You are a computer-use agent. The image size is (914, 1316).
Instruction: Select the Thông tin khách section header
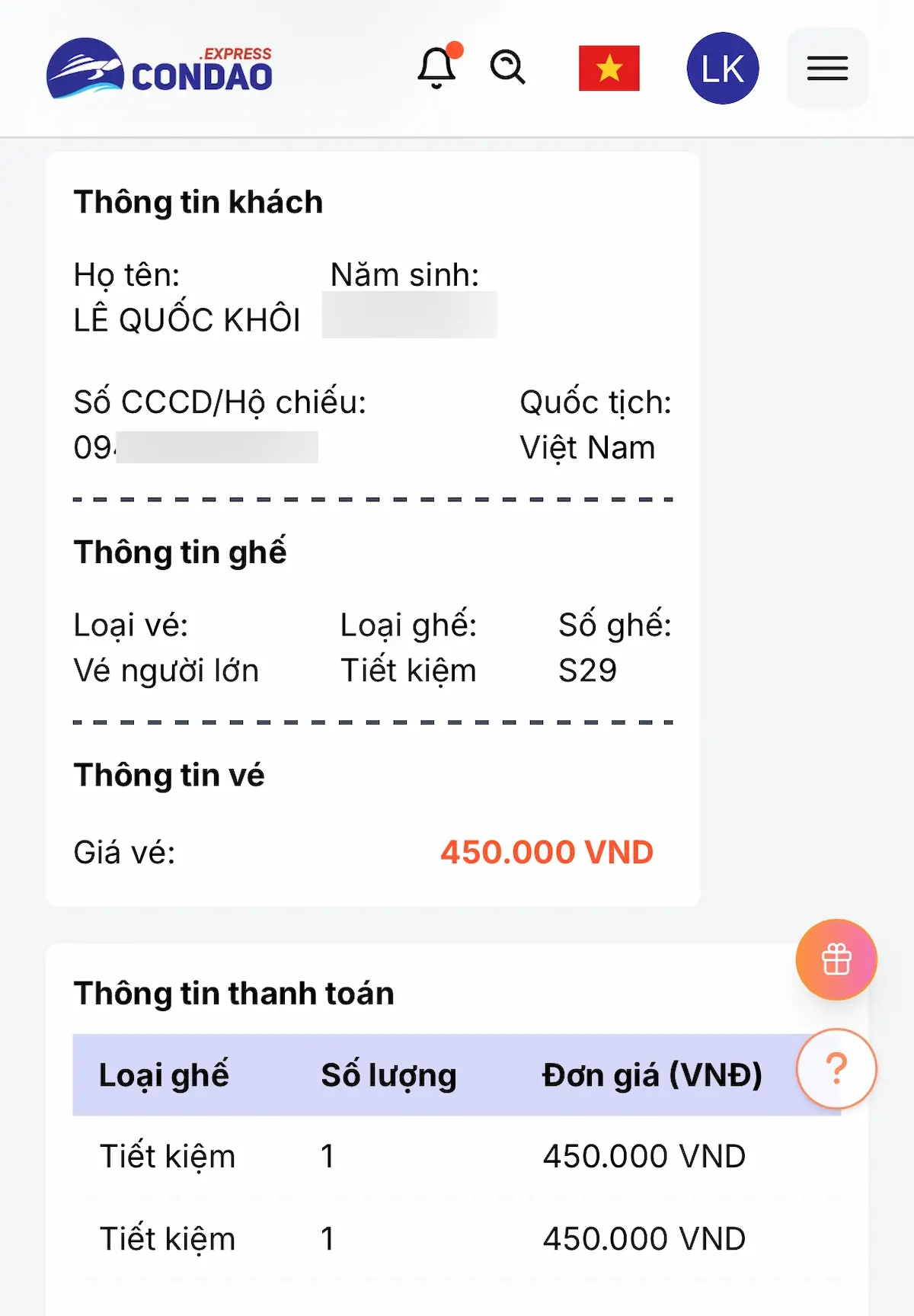197,202
